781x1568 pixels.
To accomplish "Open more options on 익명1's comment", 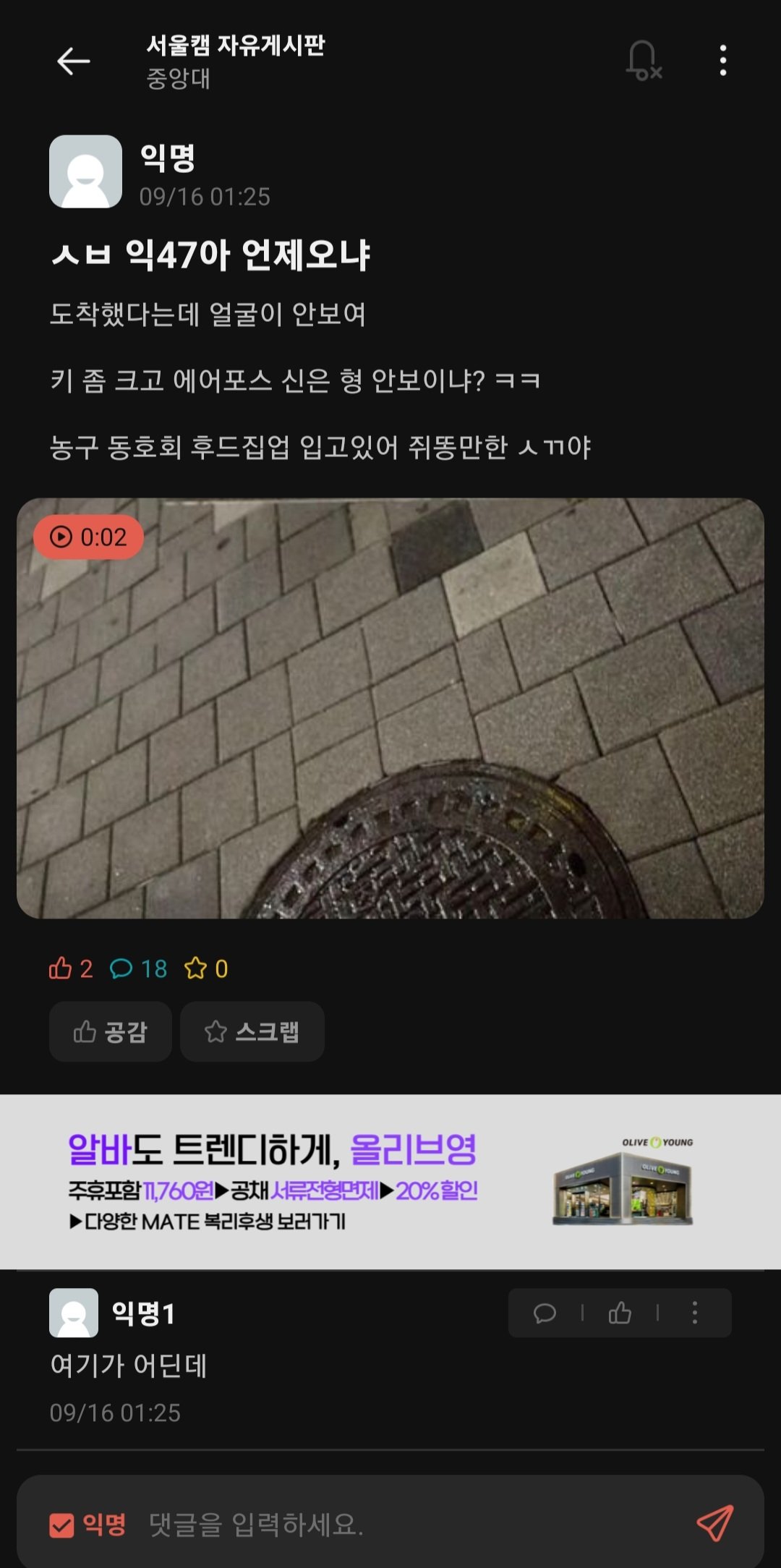I will point(695,1313).
